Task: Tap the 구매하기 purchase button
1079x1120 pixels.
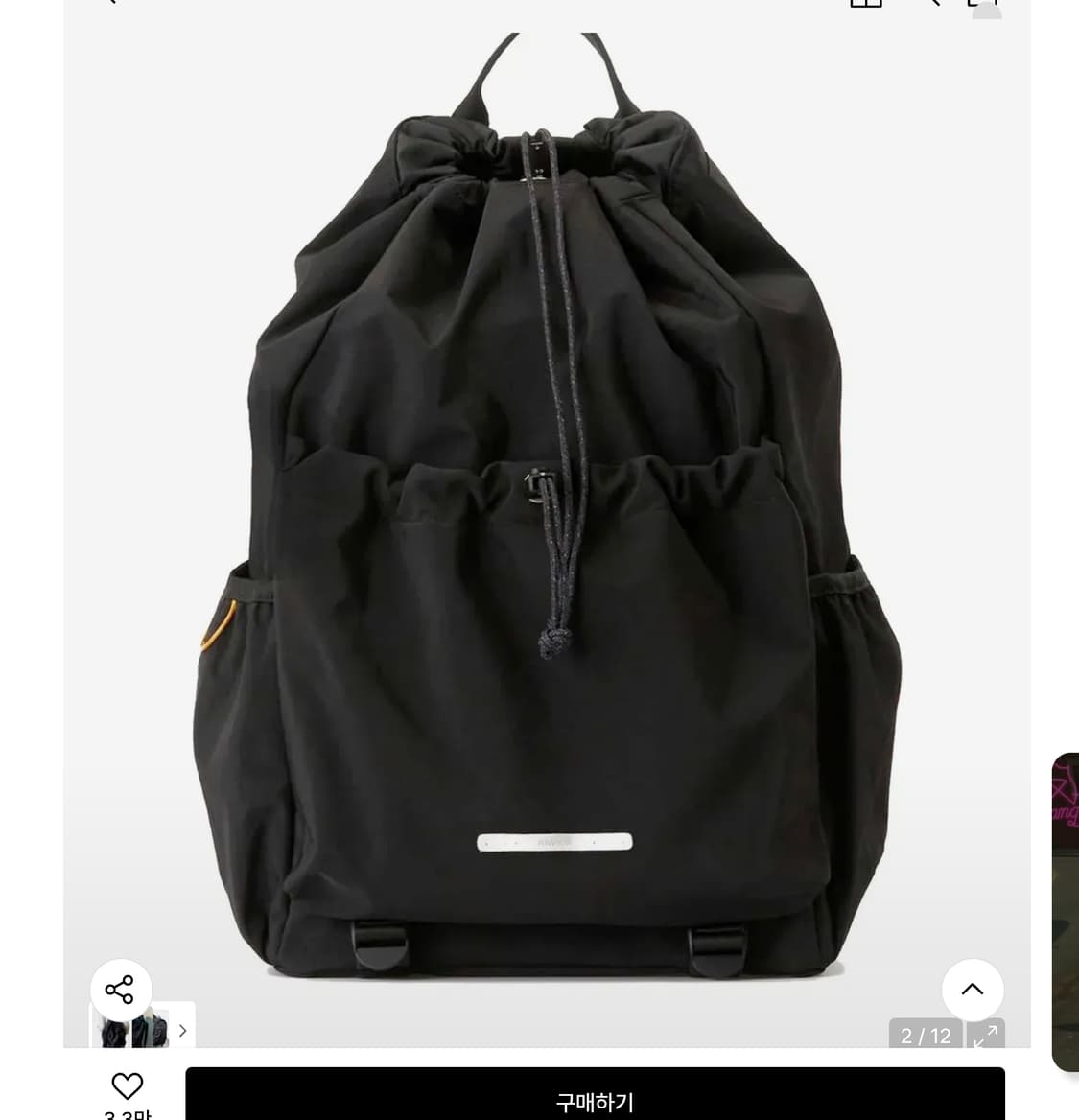Action: (595, 1096)
